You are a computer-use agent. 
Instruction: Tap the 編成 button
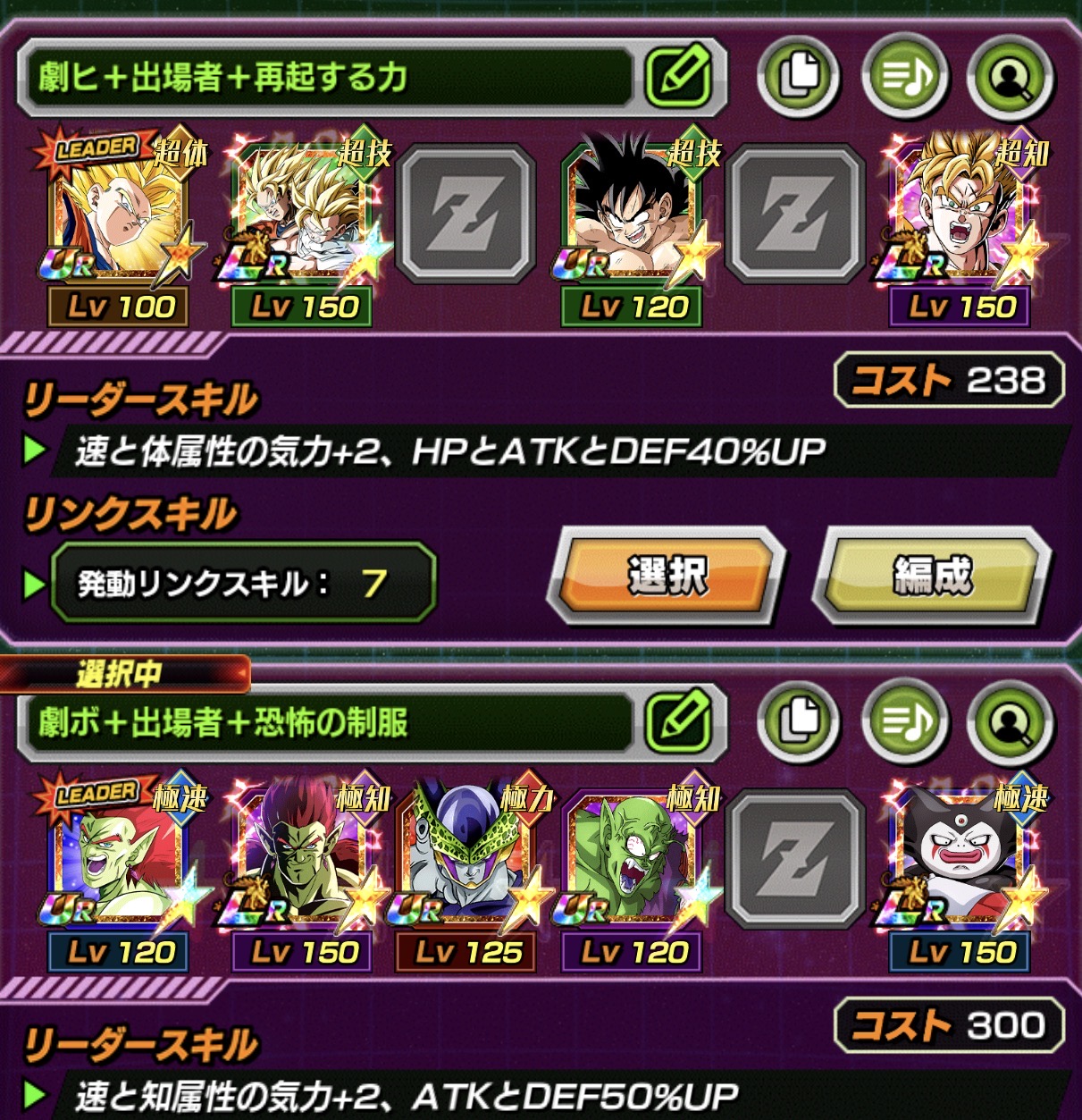tap(931, 575)
